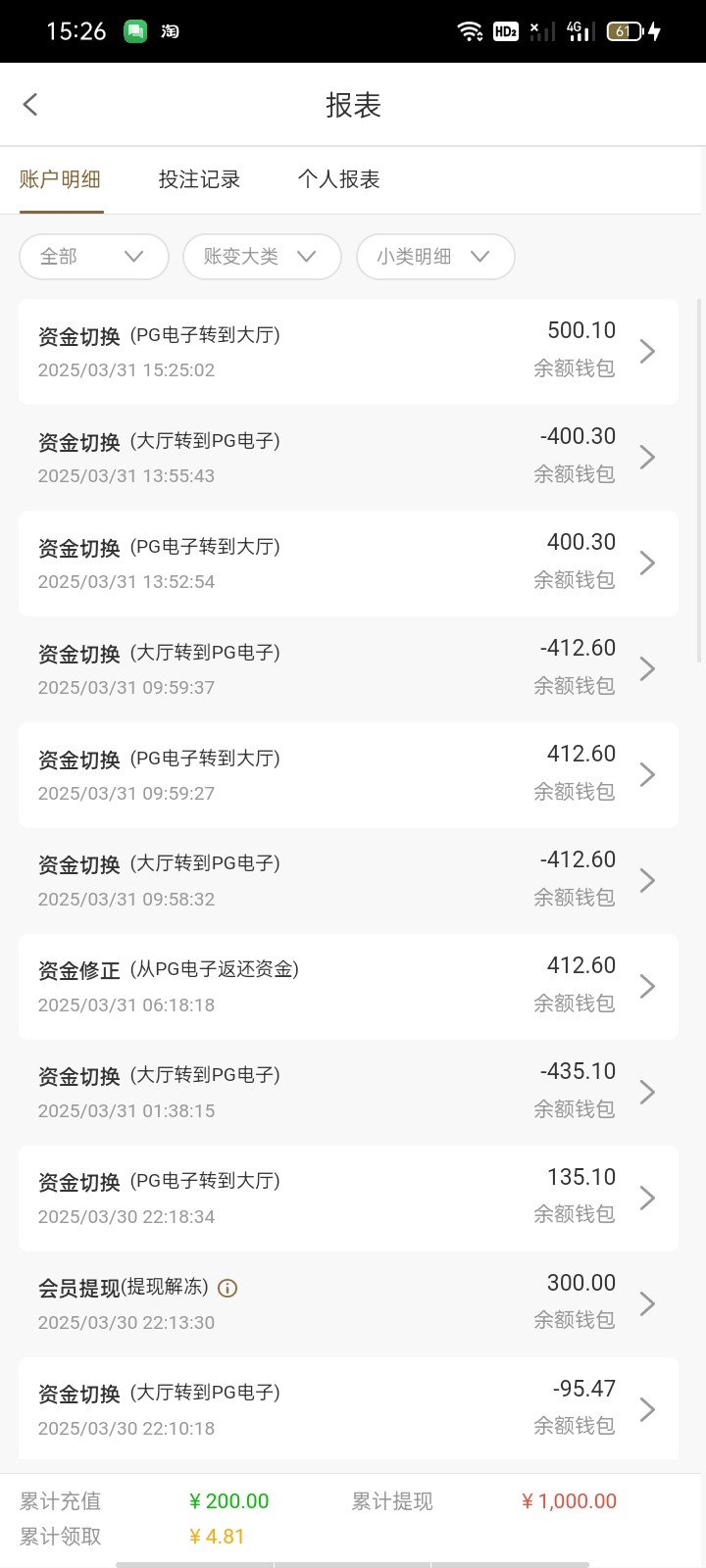Switch to the 个人报表 tab
This screenshot has width=706, height=1568.
click(338, 179)
